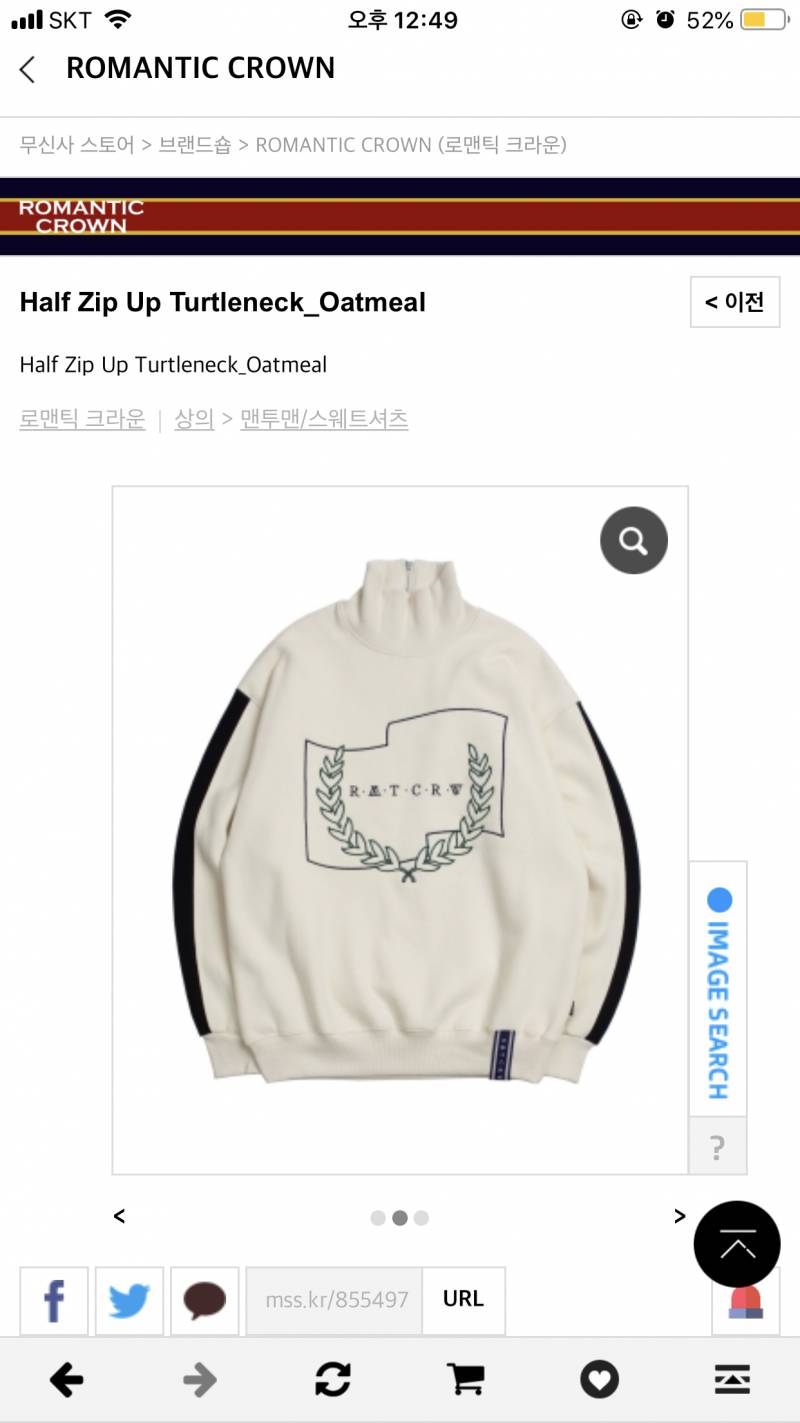Open the IMAGE SEARCH side tab
The height and width of the screenshot is (1423, 800).
click(717, 990)
